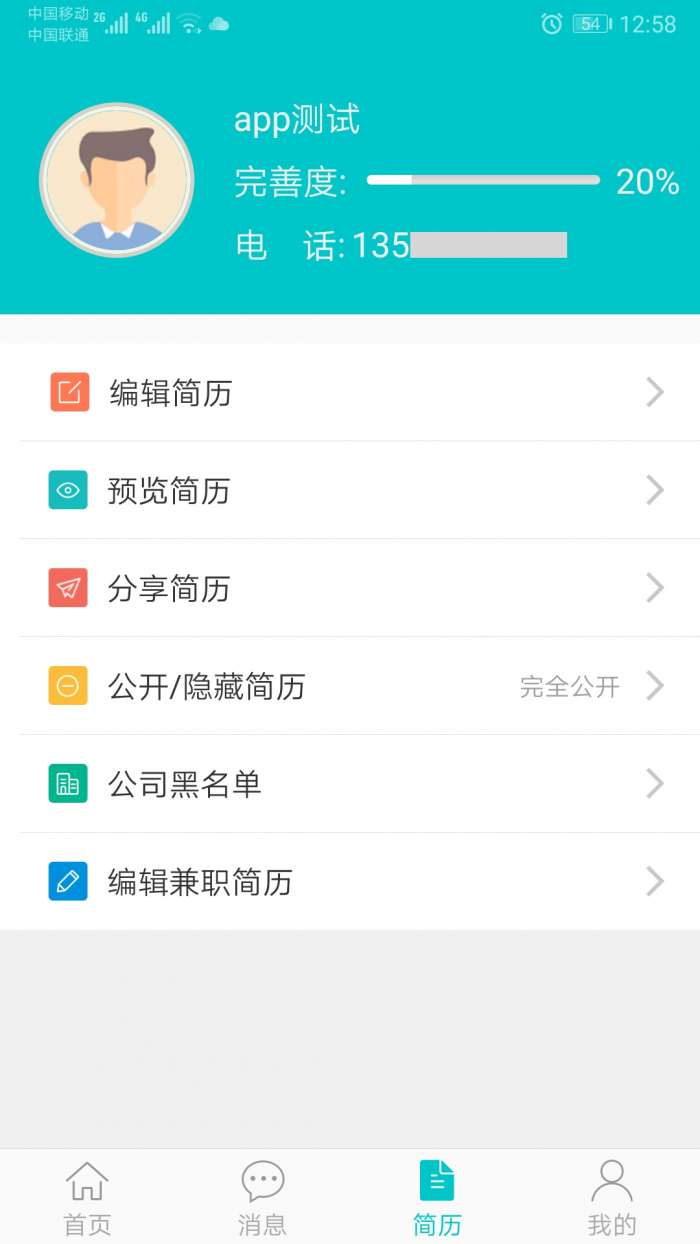
Task: Open 预览简历 resume preview
Action: (350, 491)
